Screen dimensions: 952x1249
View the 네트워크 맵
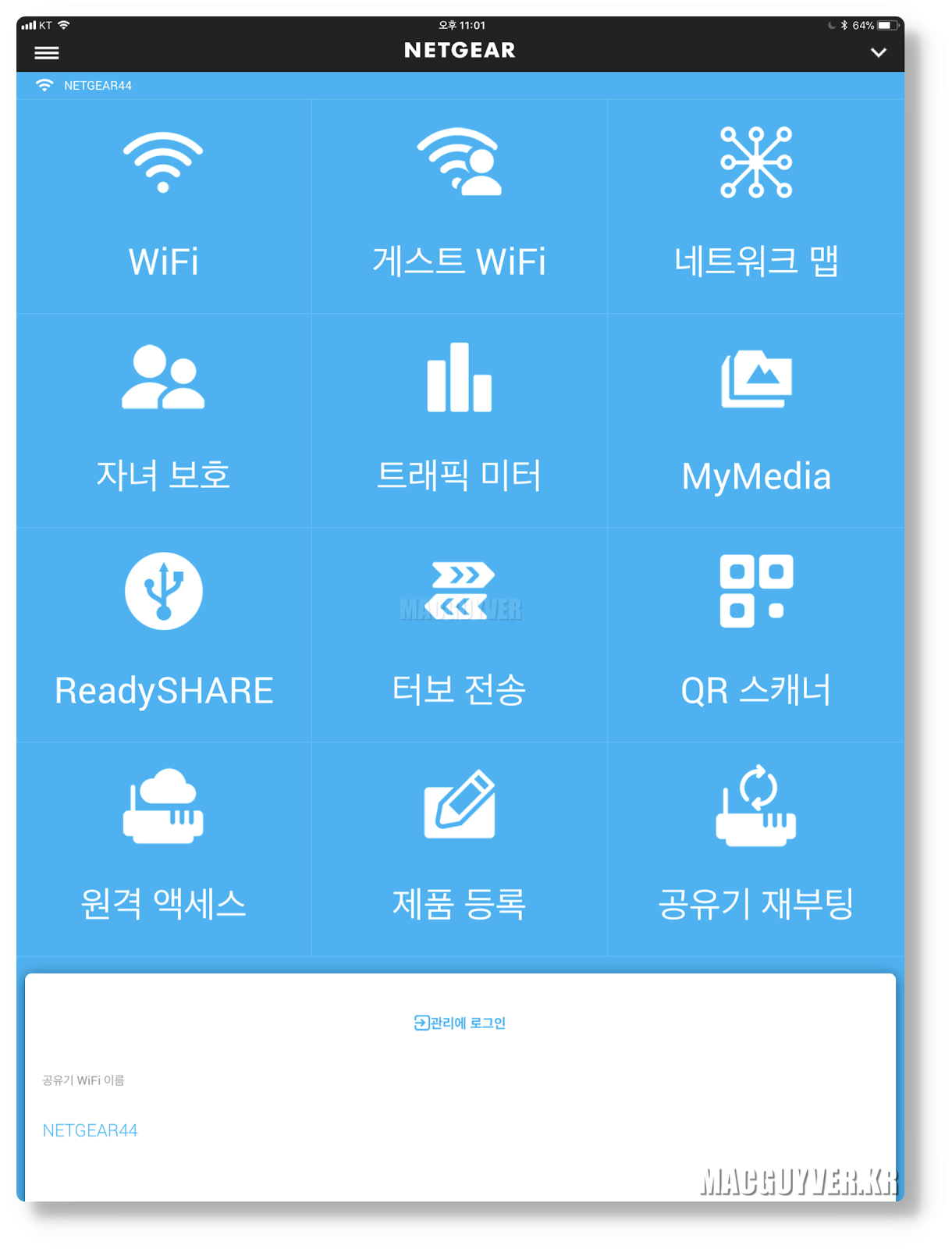tap(755, 206)
